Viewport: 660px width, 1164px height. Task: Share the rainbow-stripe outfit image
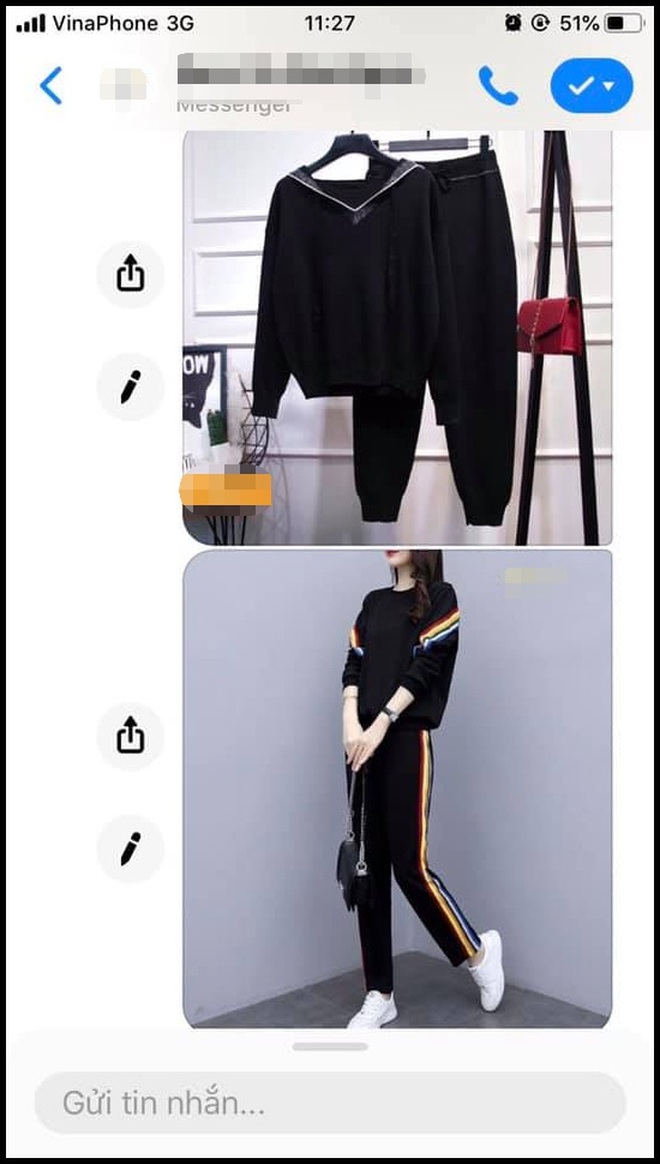tap(130, 736)
